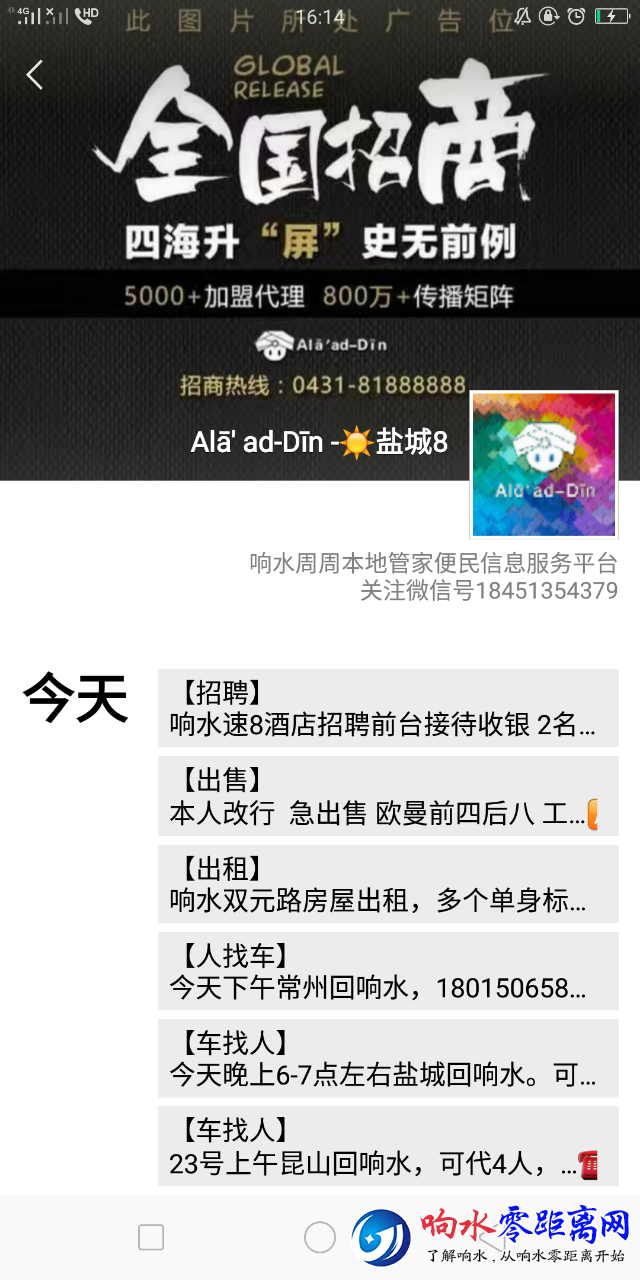
Task: Open the 出售 post about 欧曼前四后八
Action: coord(388,795)
